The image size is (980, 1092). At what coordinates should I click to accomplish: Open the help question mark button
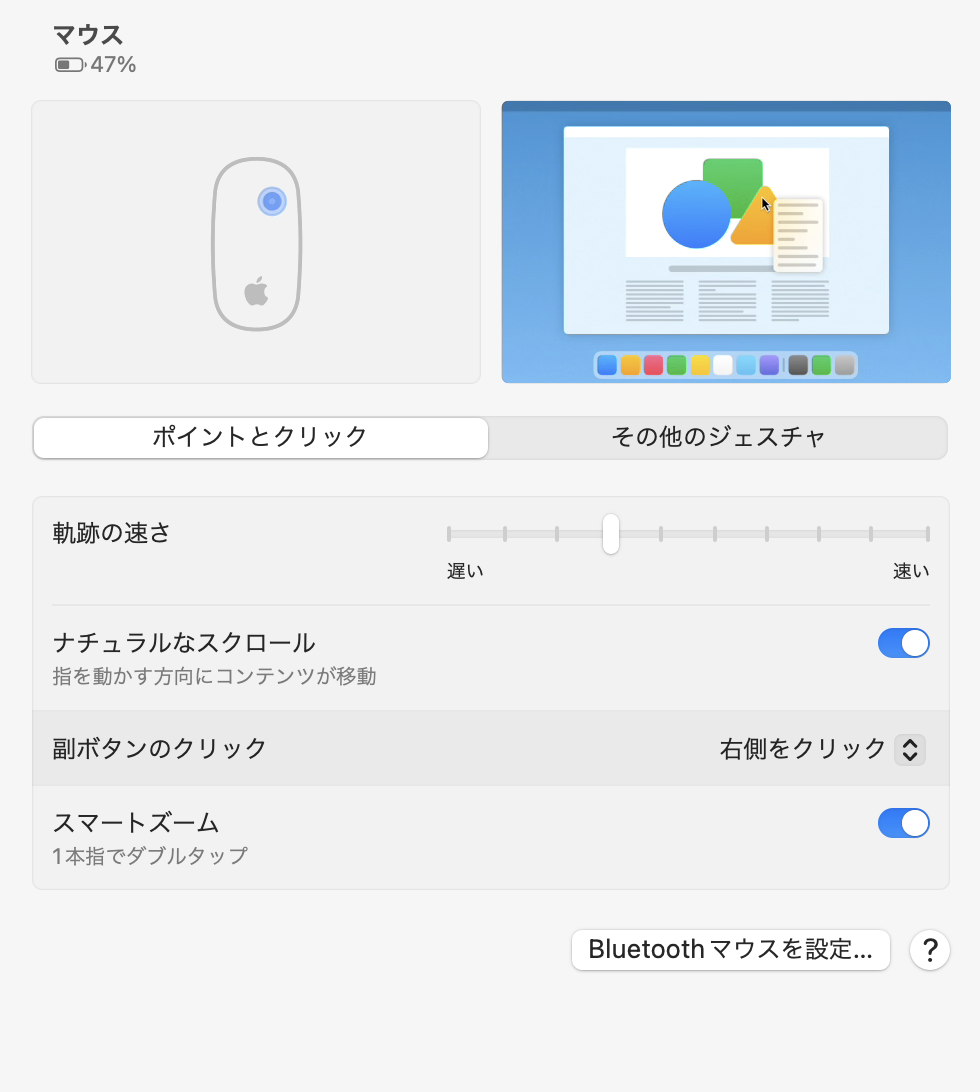point(929,949)
